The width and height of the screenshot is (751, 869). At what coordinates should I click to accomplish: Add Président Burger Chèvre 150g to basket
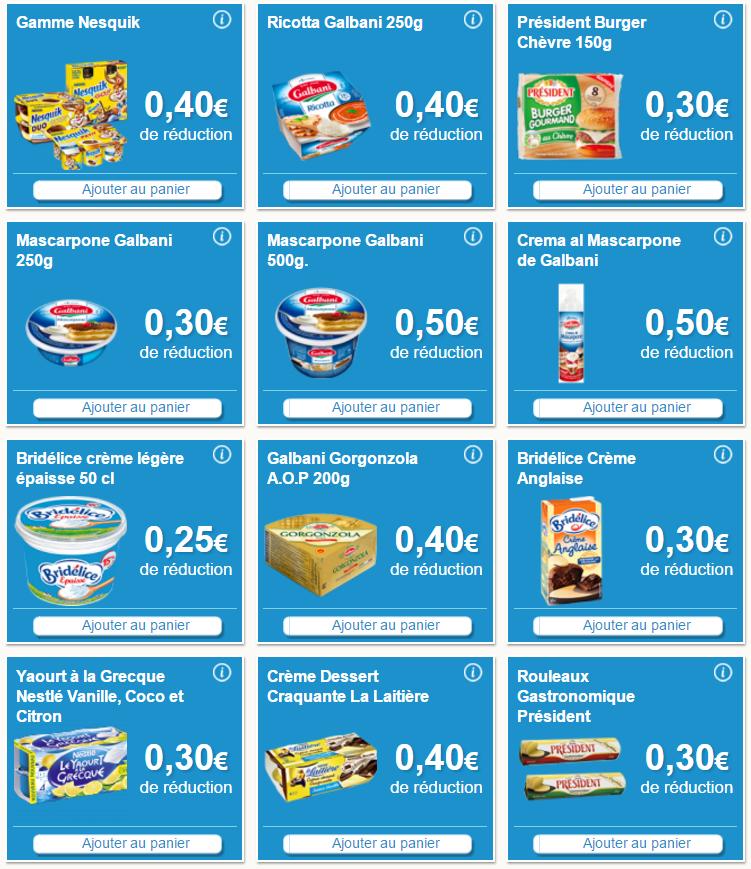pos(636,189)
